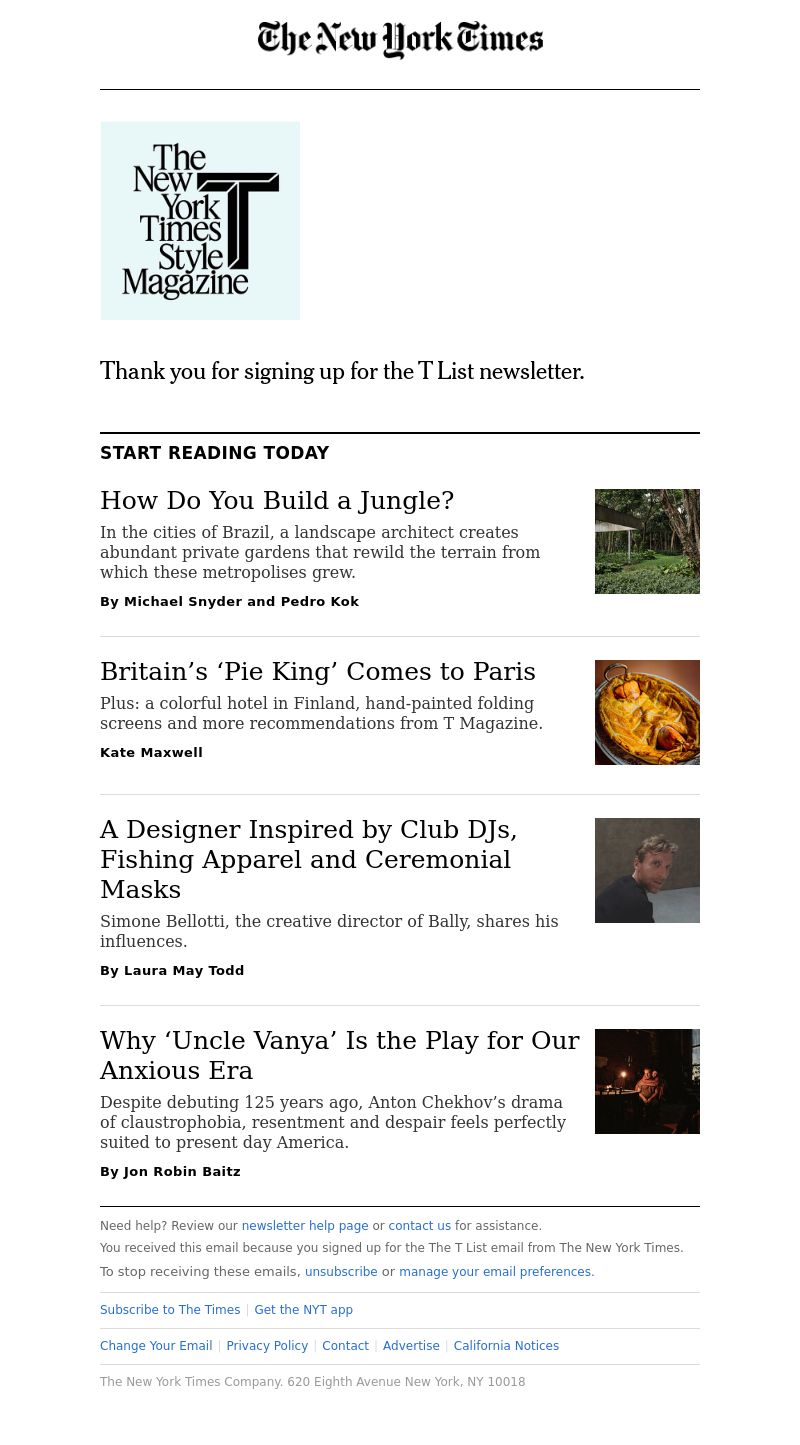Screen dimensions: 800x1445
Task: Tap the Uncle Vanya stage photo thumbnail
Action: pyautogui.click(x=647, y=1081)
